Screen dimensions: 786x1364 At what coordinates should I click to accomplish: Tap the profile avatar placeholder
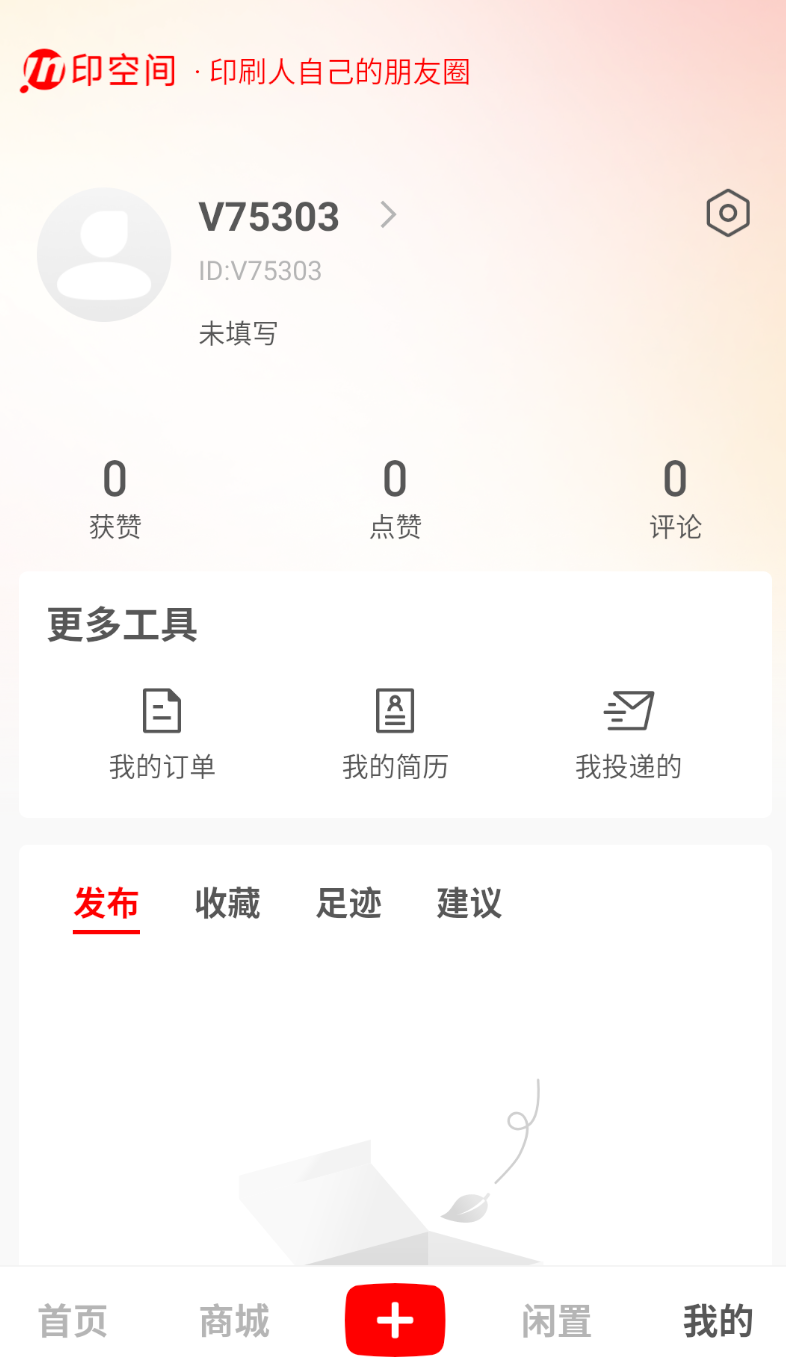(x=104, y=253)
